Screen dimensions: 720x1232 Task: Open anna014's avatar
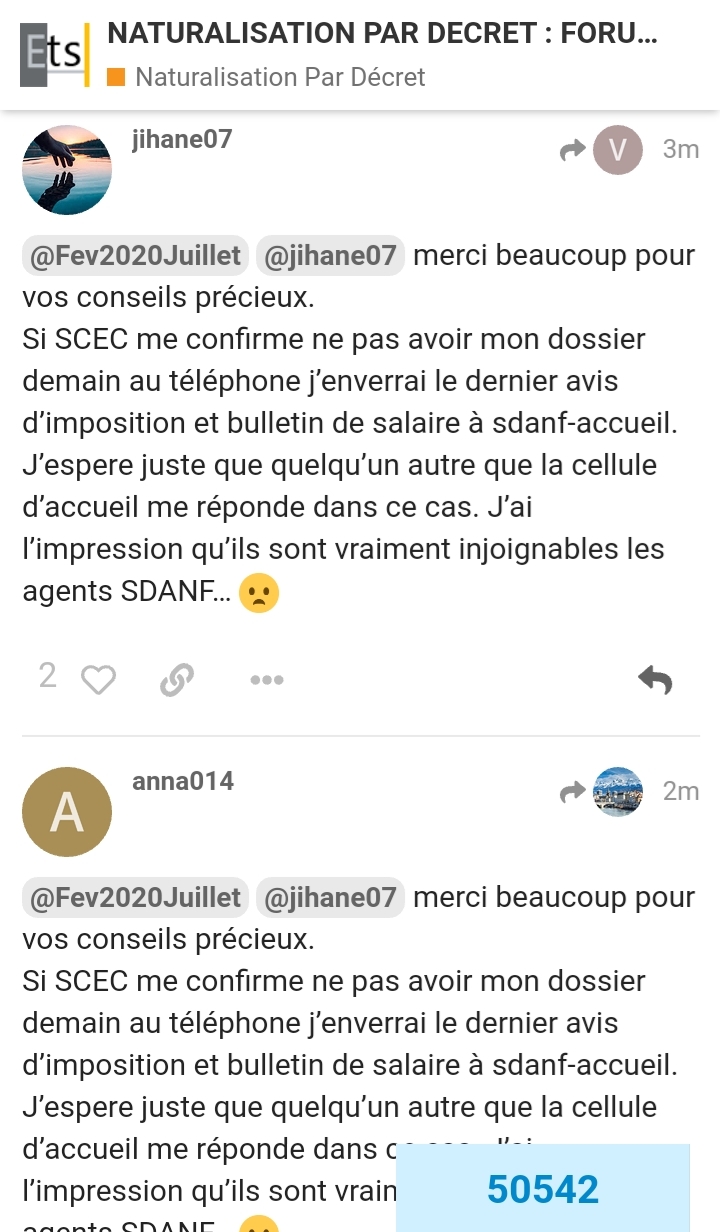[67, 812]
